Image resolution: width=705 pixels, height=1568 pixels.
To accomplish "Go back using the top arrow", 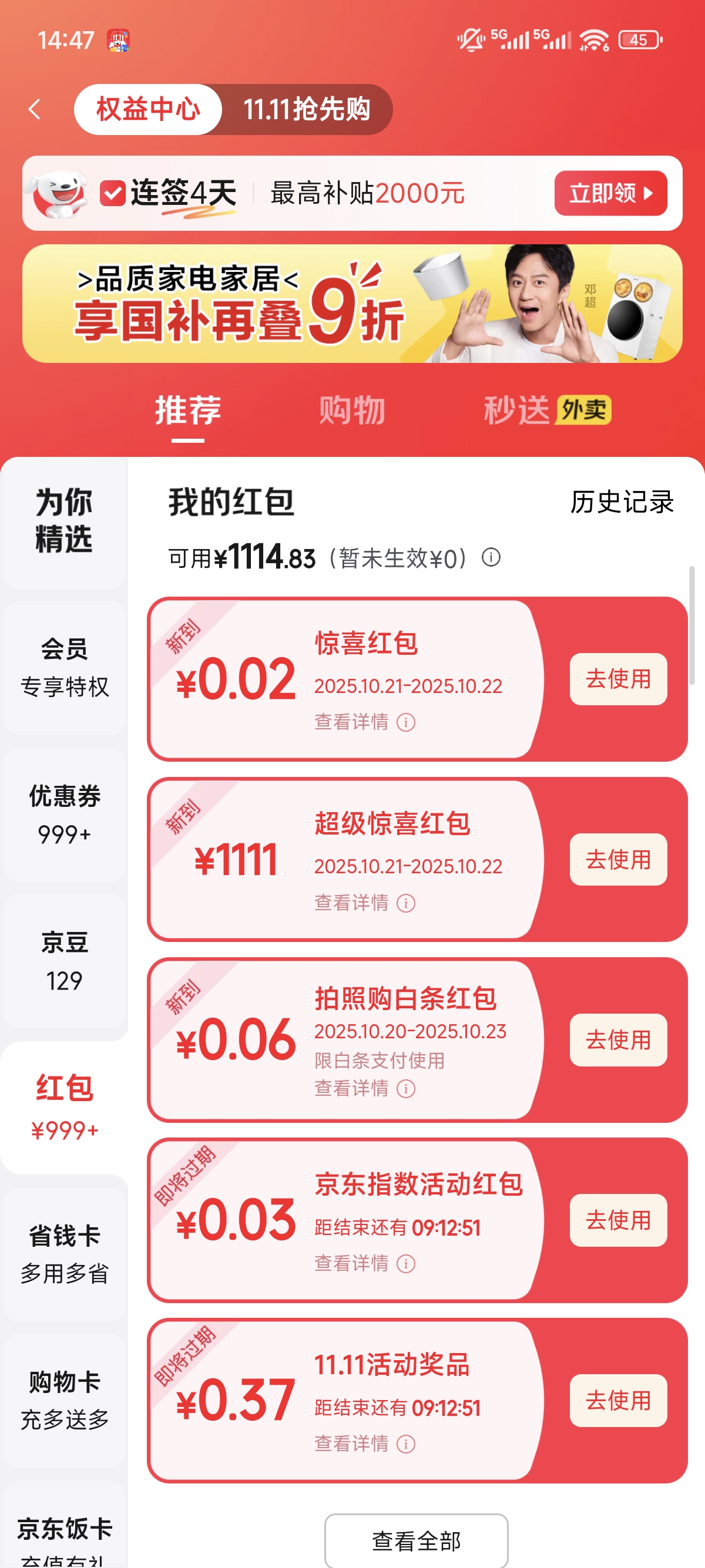I will pyautogui.click(x=35, y=110).
